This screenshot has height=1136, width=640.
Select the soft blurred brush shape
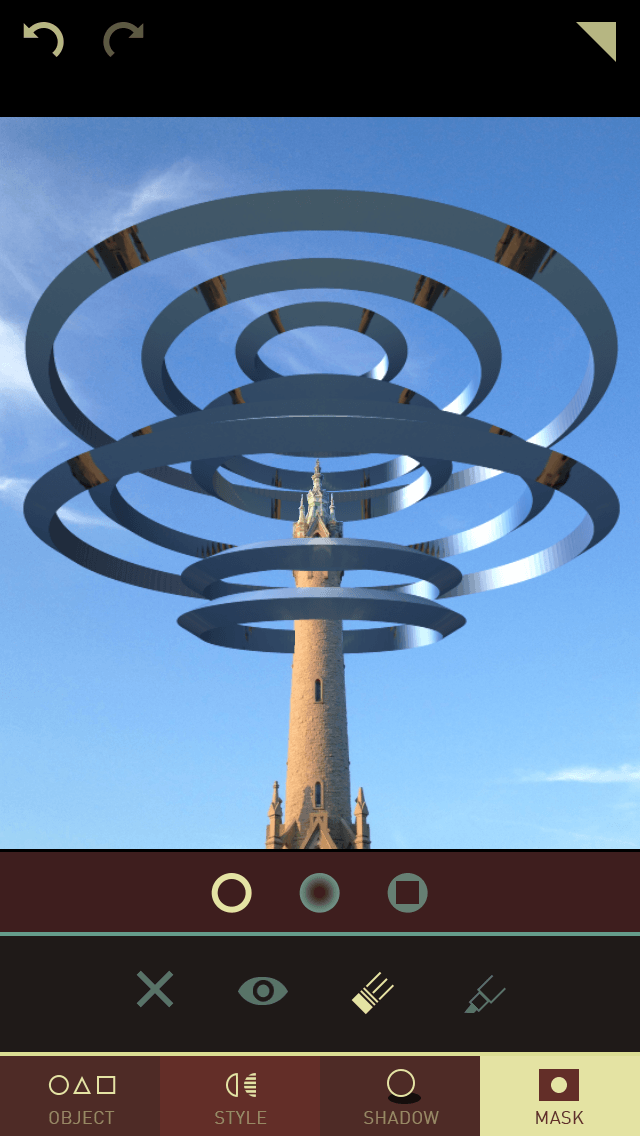point(320,892)
